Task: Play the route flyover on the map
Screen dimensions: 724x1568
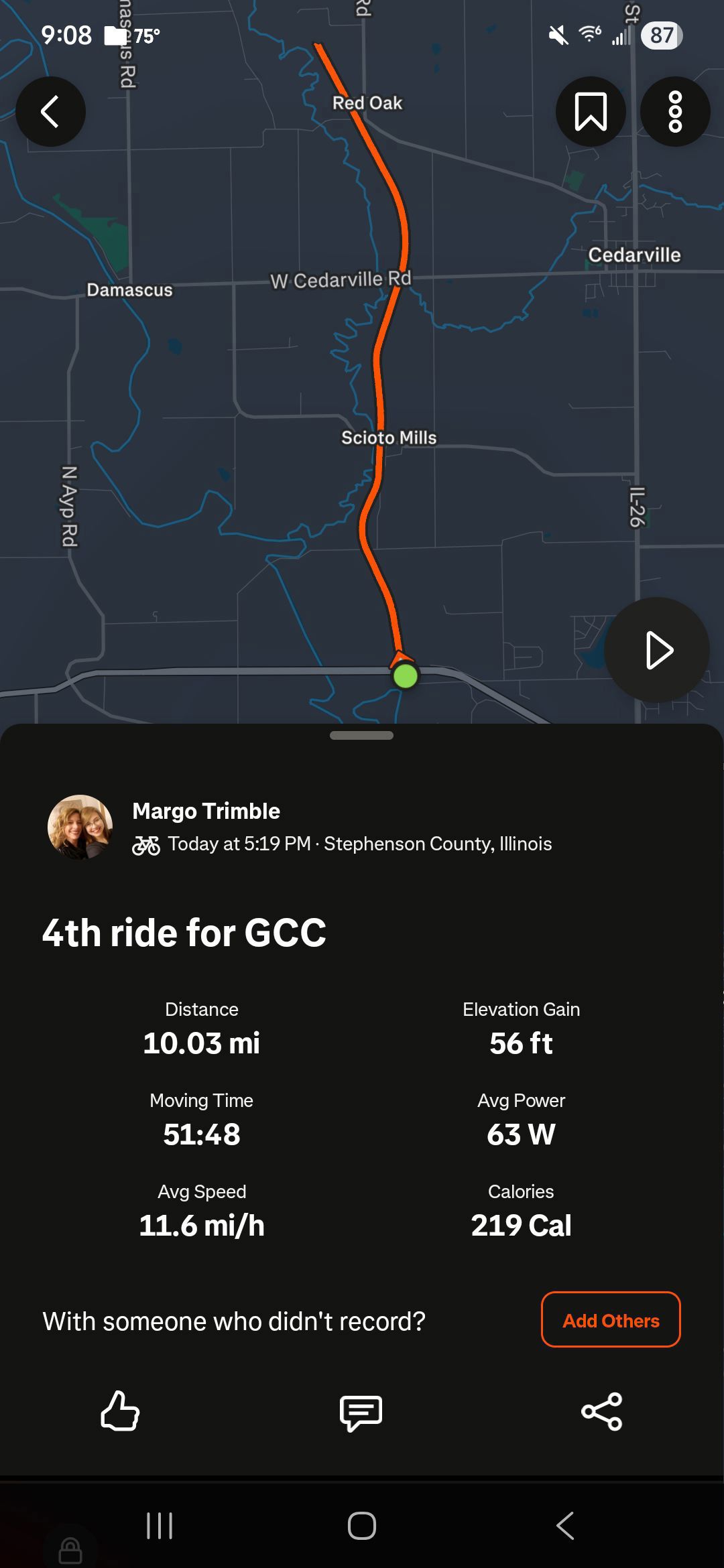Action: coord(657,650)
